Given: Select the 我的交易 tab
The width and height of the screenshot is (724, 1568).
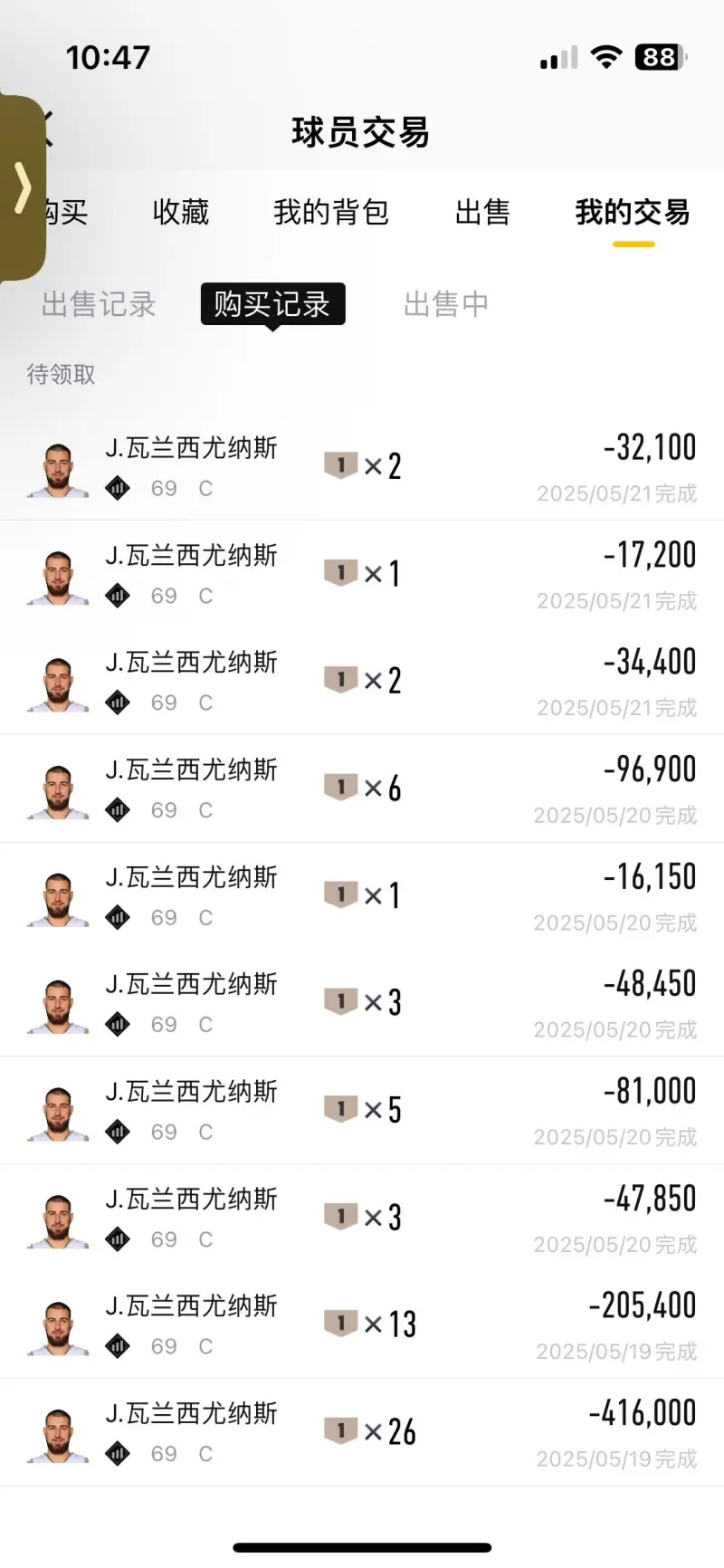Looking at the screenshot, I should 633,213.
